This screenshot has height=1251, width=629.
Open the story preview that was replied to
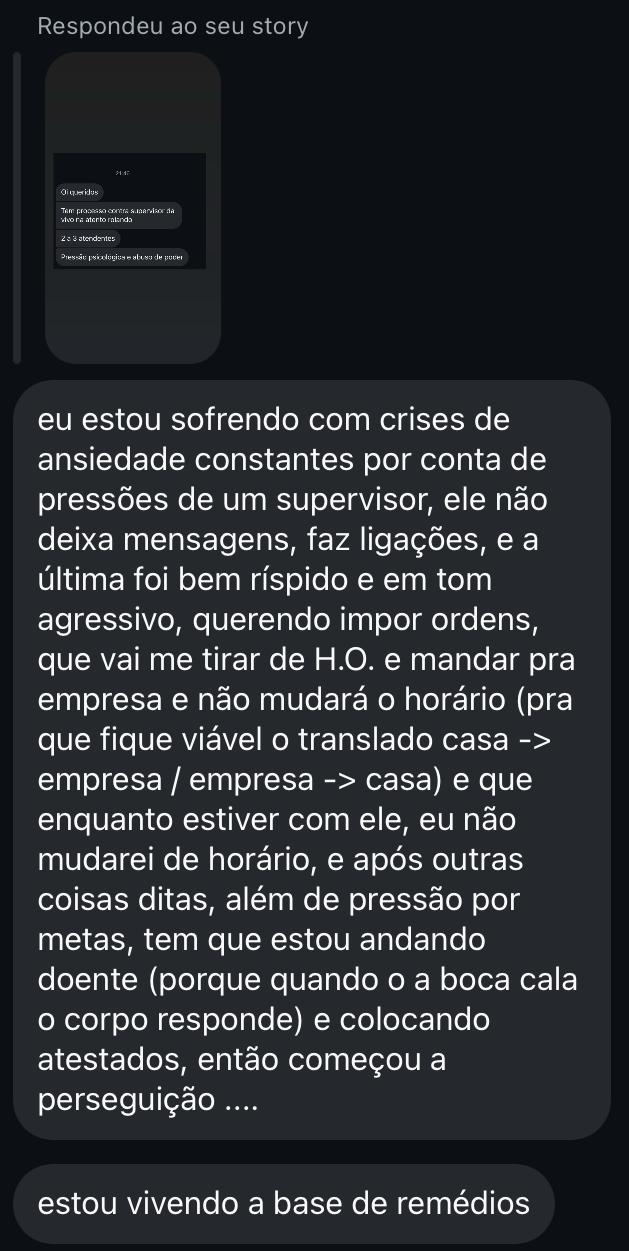point(132,208)
